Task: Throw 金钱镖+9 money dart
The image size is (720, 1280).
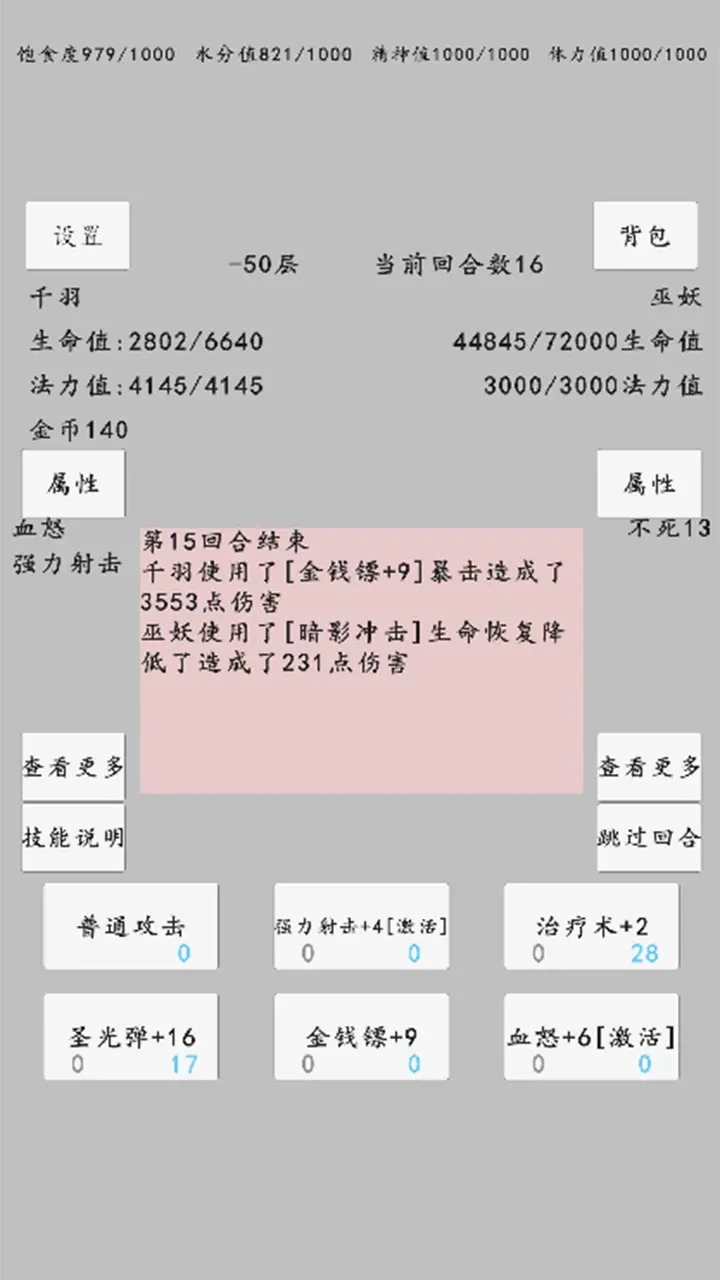Action: [360, 1036]
